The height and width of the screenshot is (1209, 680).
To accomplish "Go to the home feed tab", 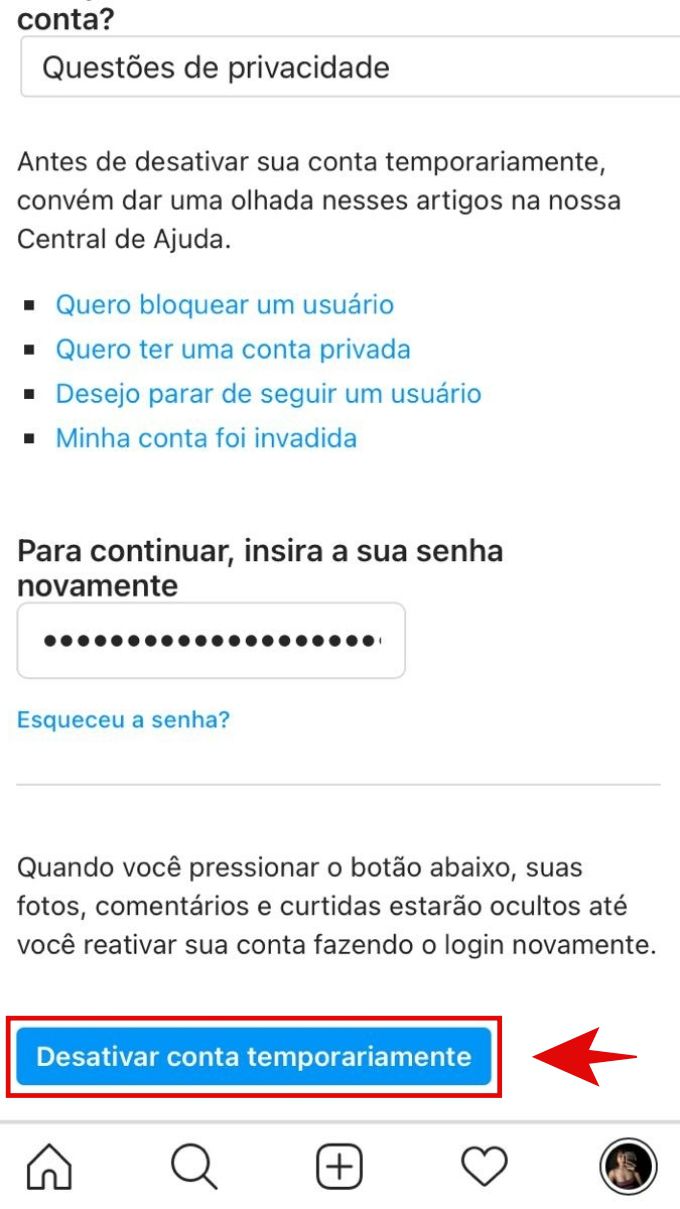I will tap(50, 1166).
